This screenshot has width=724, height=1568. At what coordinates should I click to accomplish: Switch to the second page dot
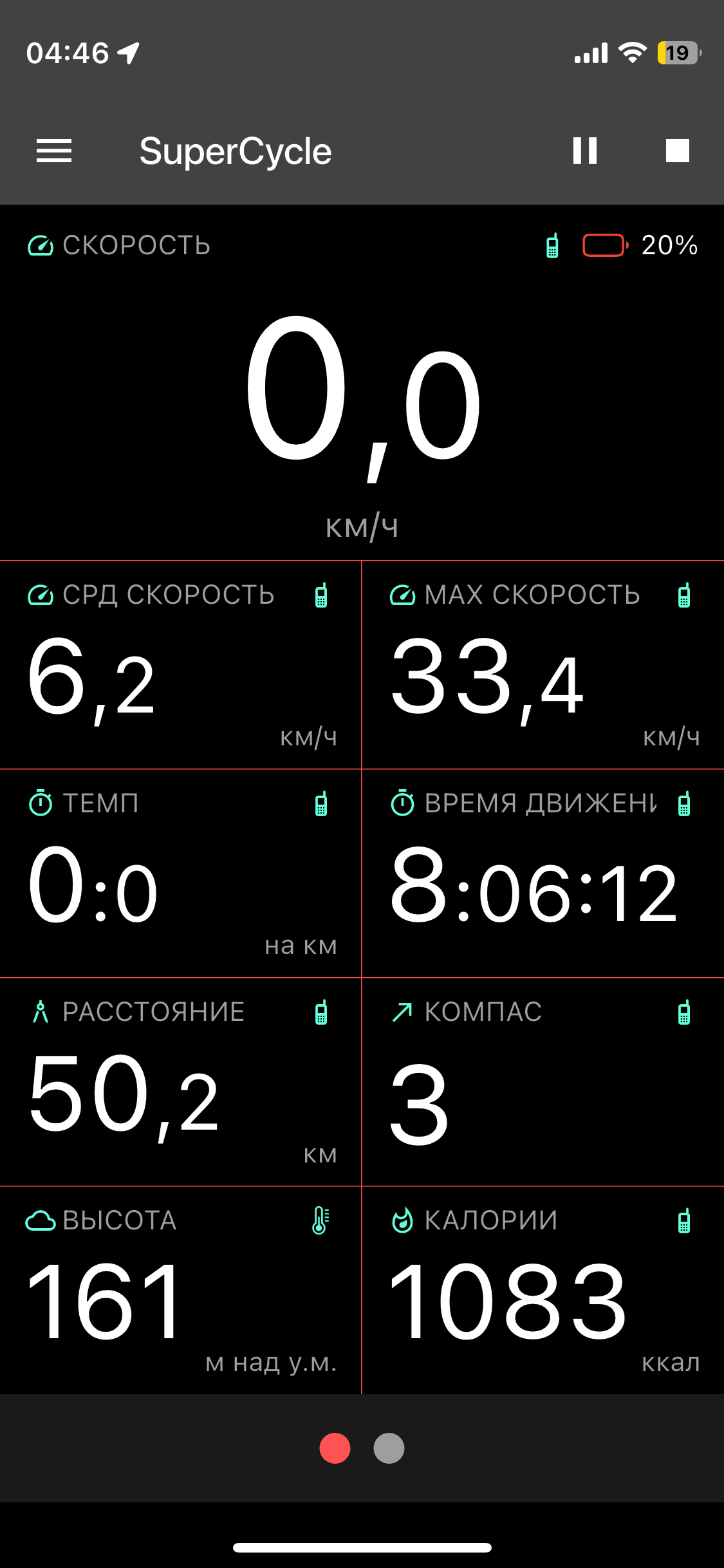[x=389, y=1448]
